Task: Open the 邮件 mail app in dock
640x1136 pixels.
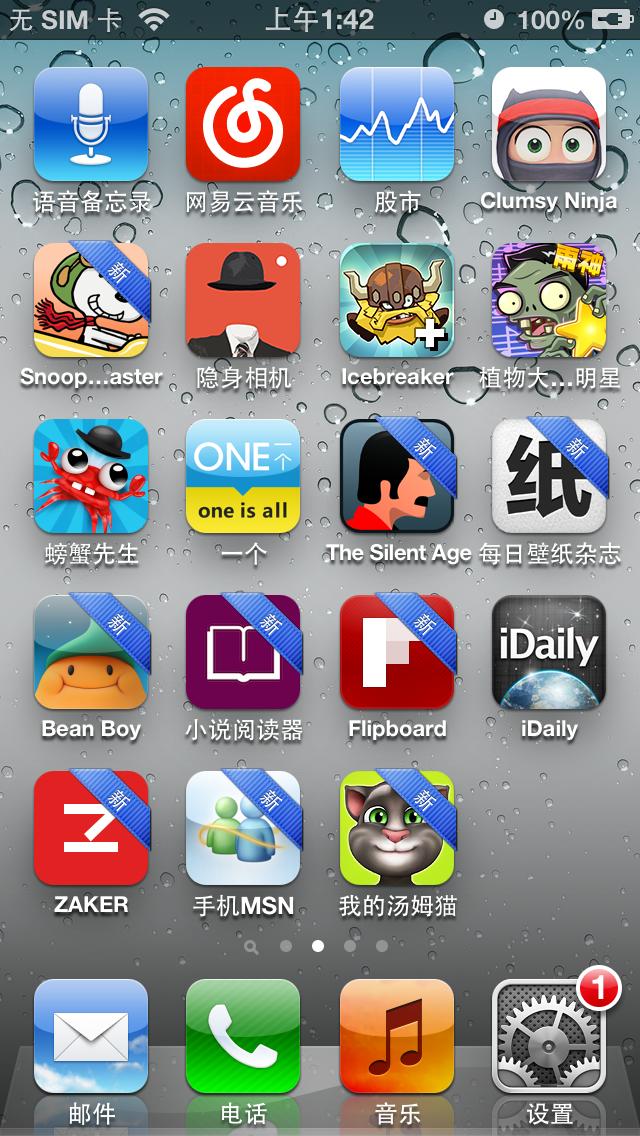Action: coord(91,1036)
